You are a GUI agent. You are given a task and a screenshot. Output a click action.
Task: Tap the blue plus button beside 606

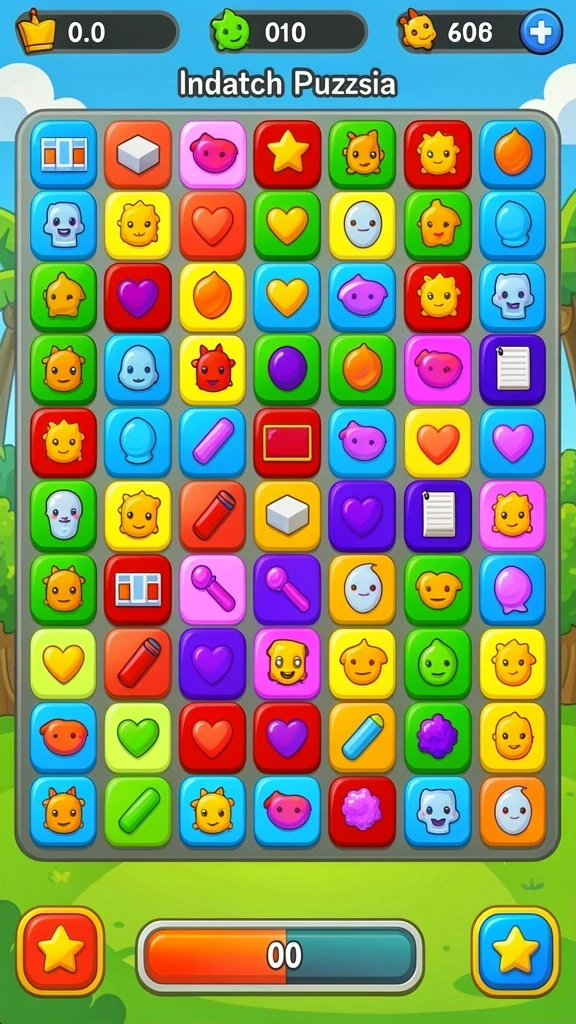coord(541,31)
